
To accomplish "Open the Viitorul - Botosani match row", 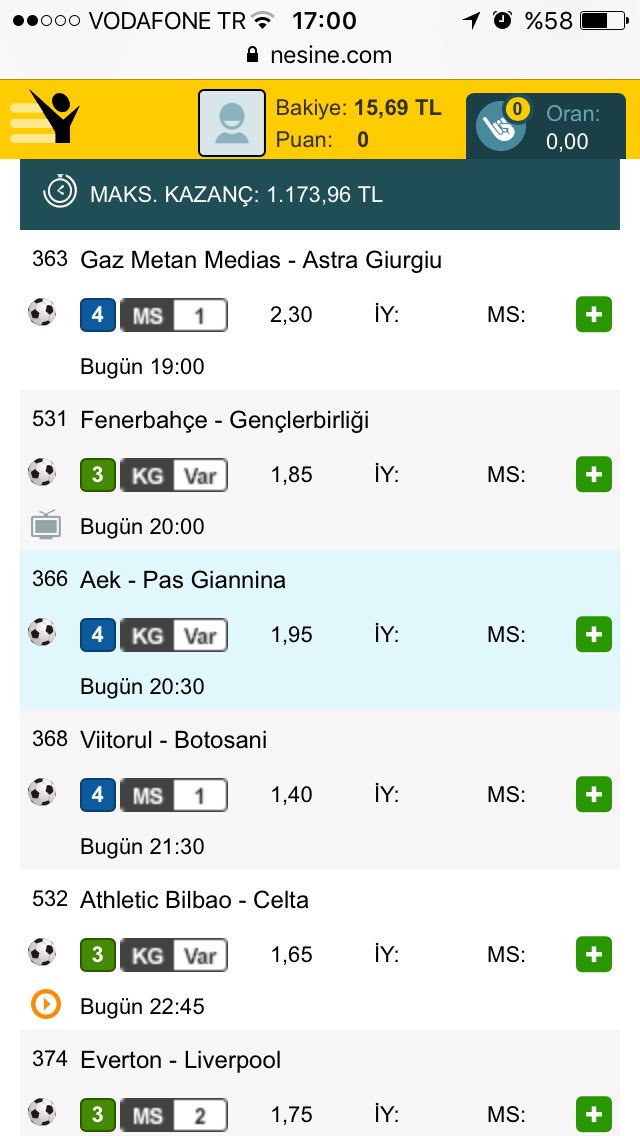I will pyautogui.click(x=320, y=790).
